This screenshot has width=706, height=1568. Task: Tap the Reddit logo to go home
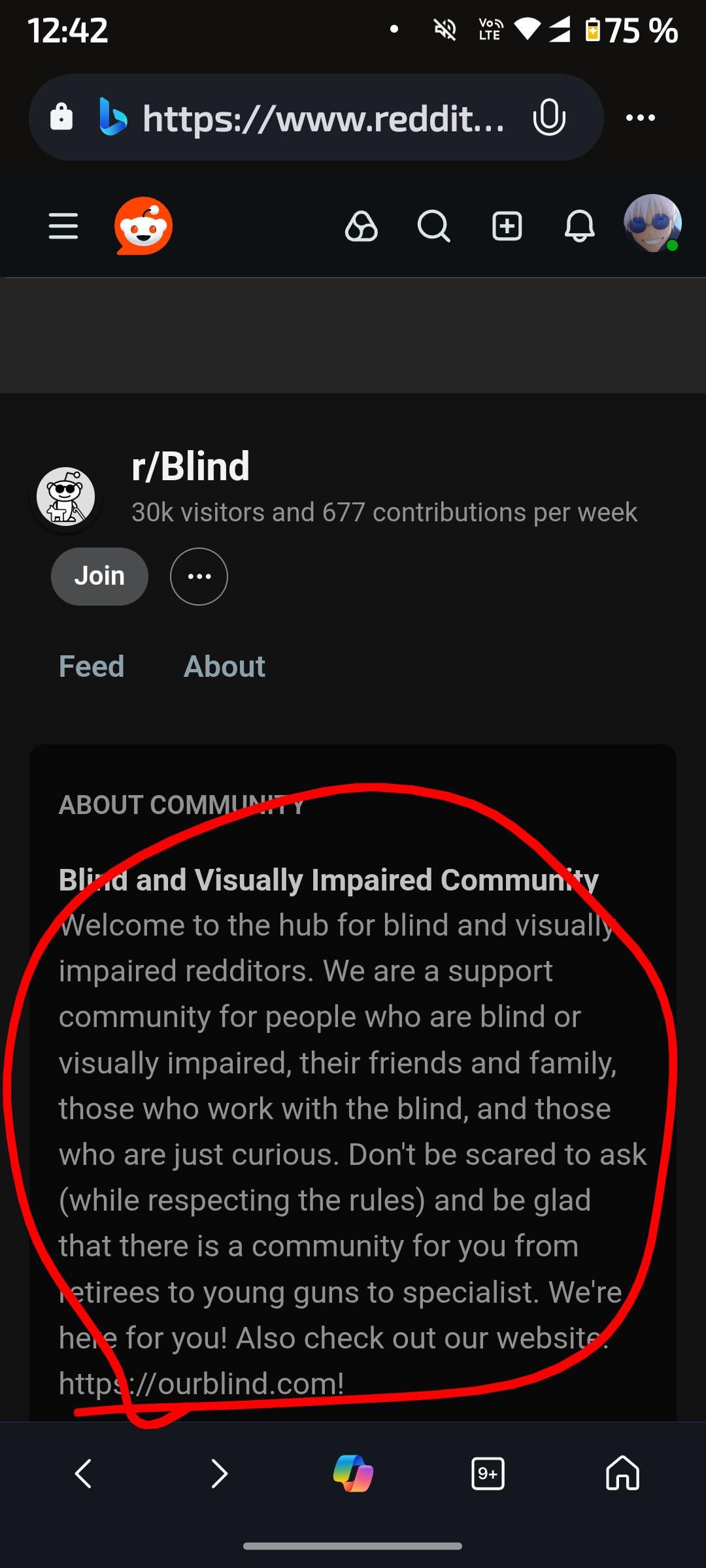click(143, 226)
